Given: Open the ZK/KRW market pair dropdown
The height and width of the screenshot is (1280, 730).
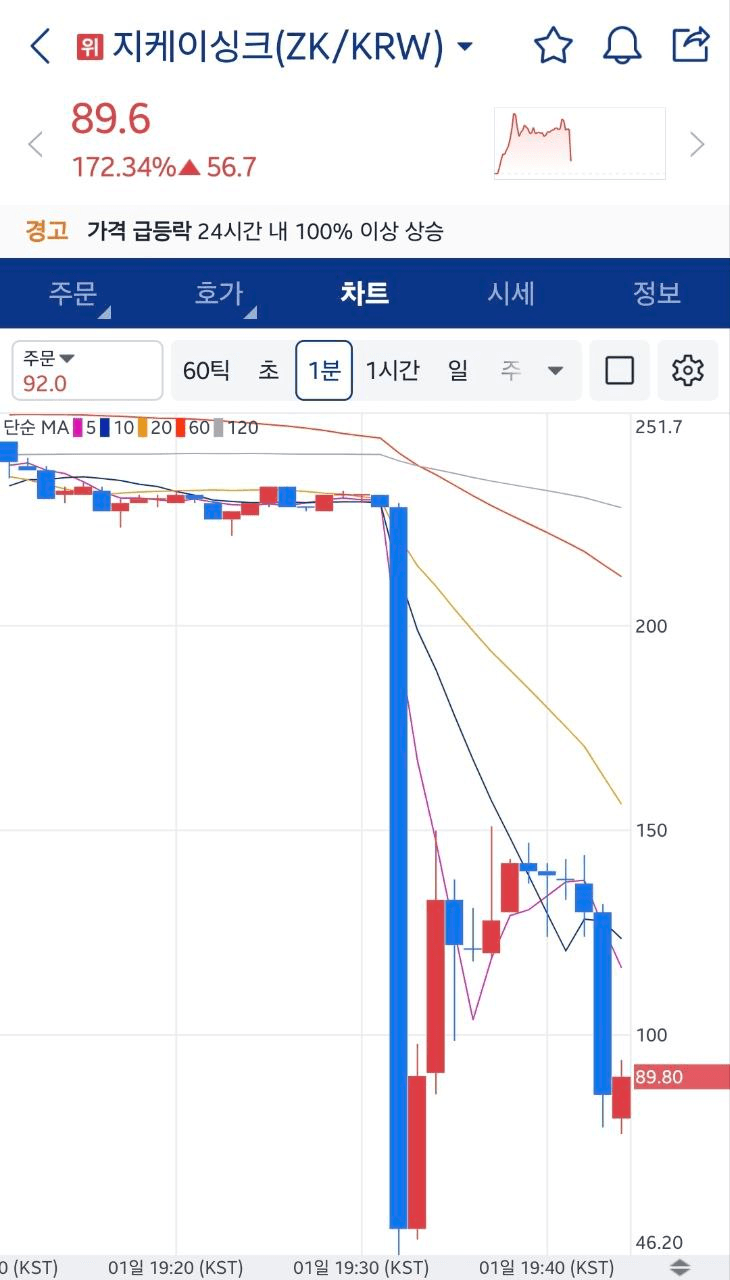Looking at the screenshot, I should 464,46.
